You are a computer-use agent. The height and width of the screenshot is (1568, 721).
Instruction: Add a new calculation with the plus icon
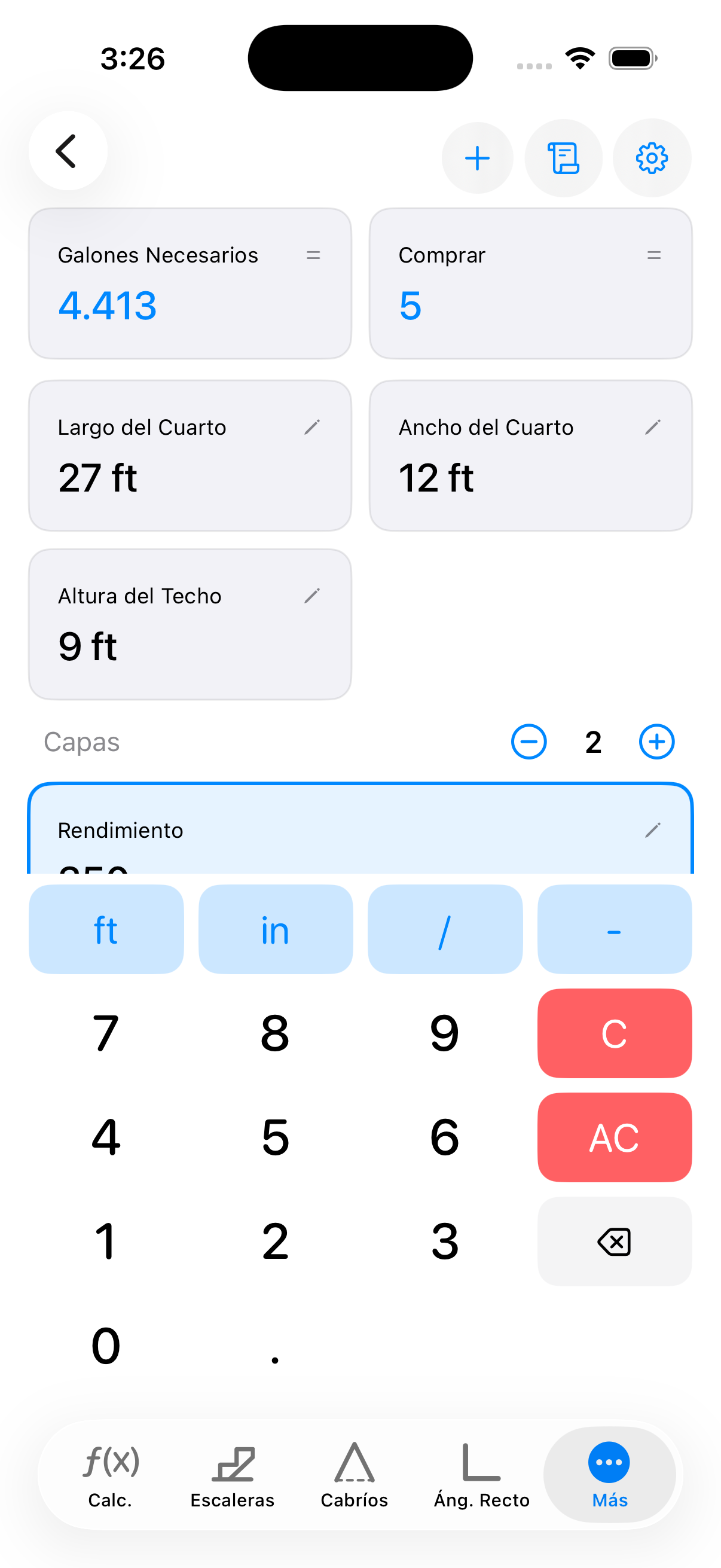[477, 158]
